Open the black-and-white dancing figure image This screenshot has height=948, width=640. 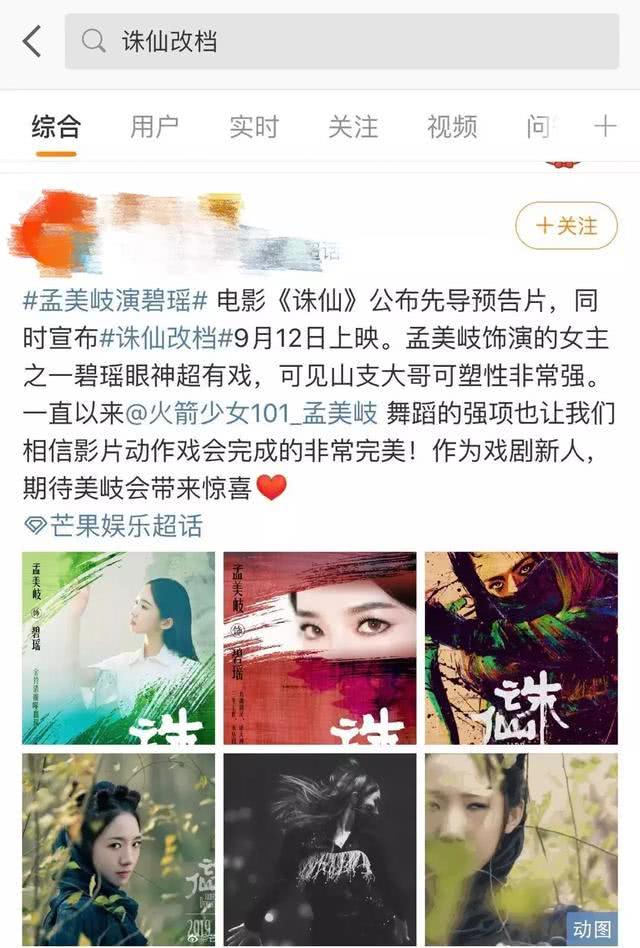319,849
